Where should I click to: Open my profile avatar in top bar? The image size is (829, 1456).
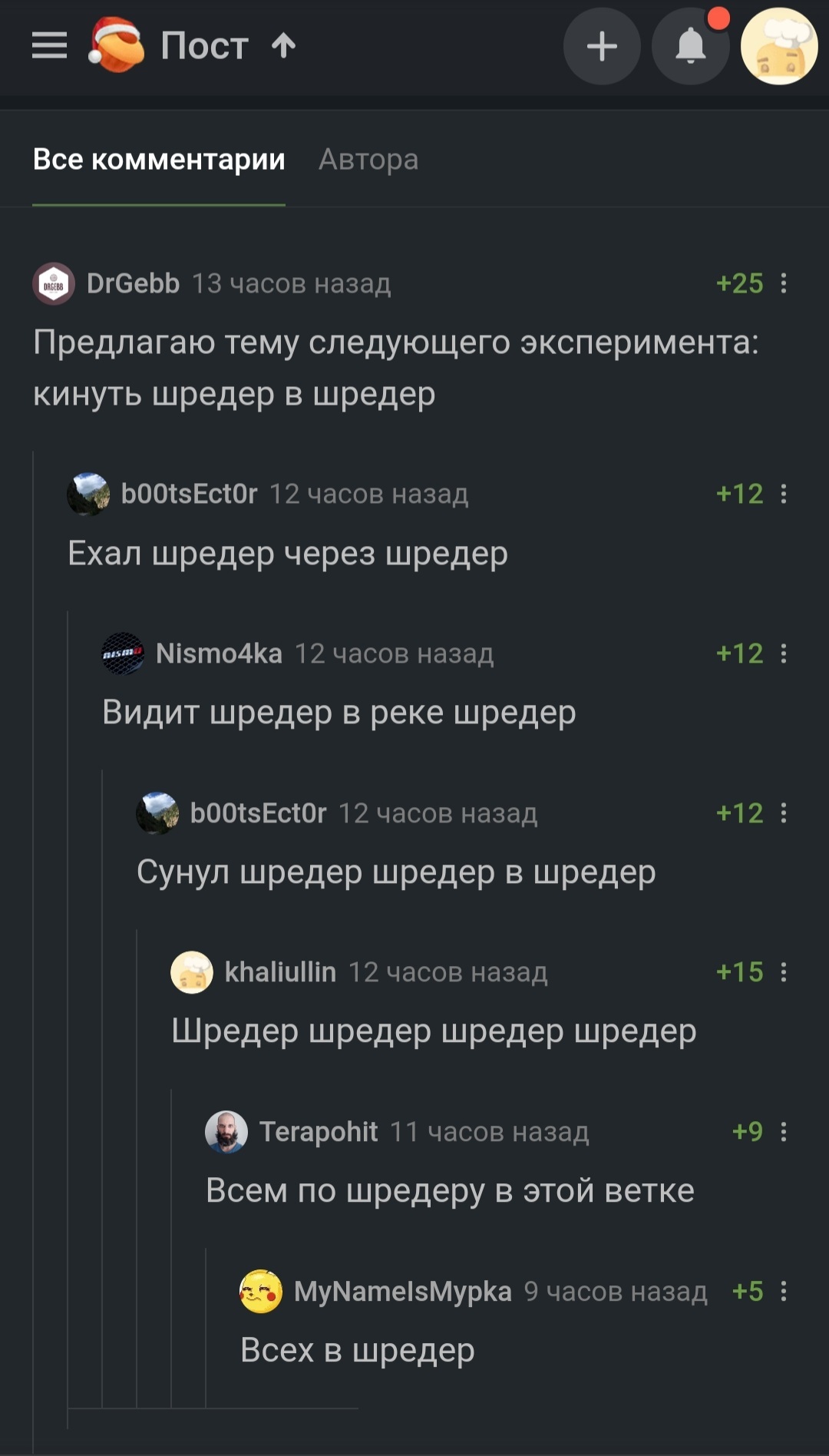[x=778, y=46]
